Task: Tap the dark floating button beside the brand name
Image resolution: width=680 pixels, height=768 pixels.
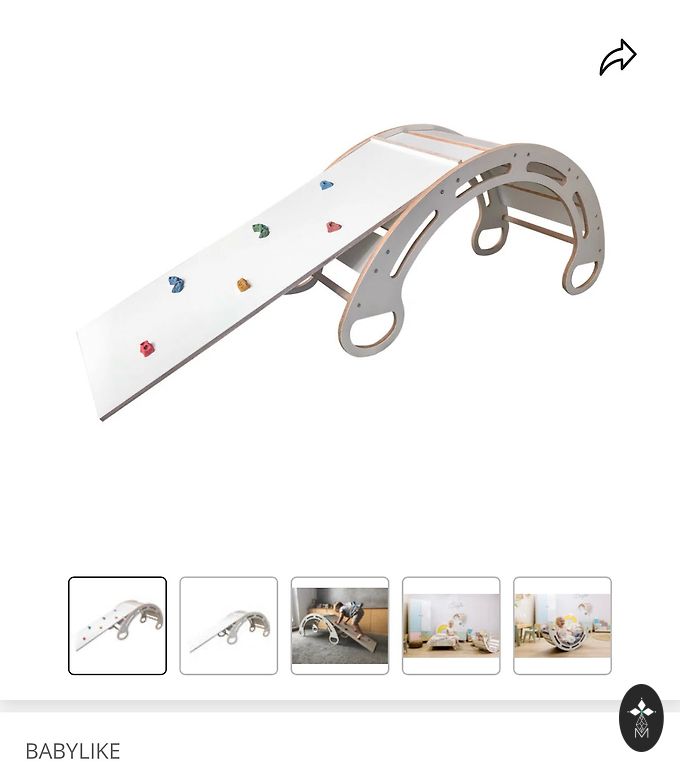Action: pos(641,718)
